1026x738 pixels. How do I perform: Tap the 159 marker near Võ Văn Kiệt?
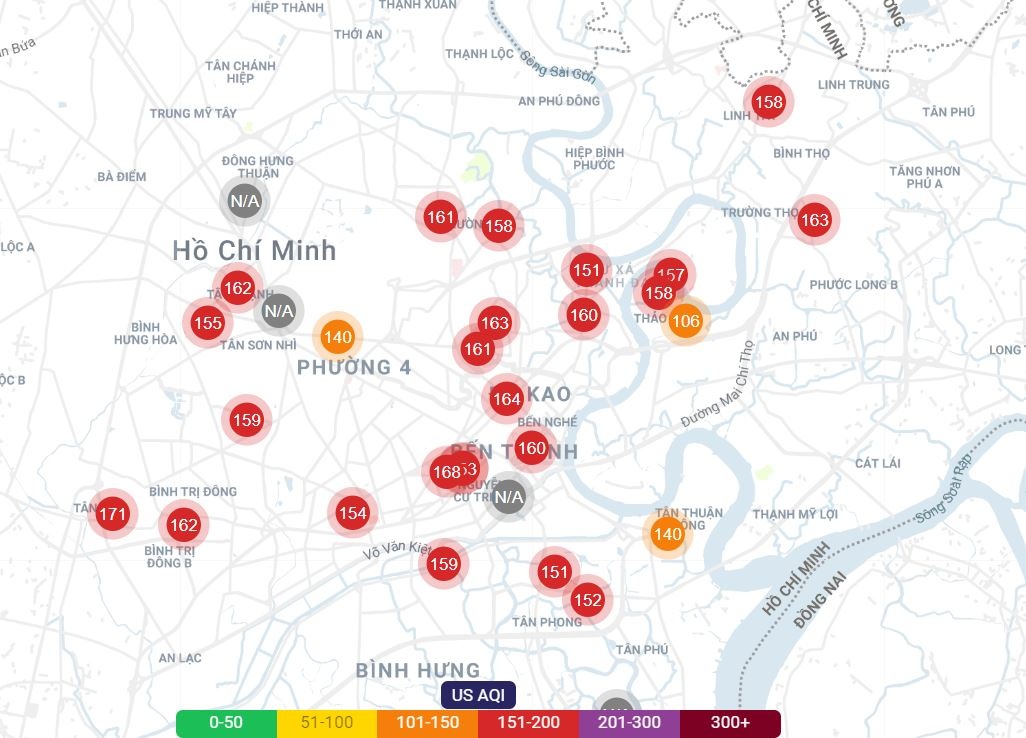tap(443, 564)
